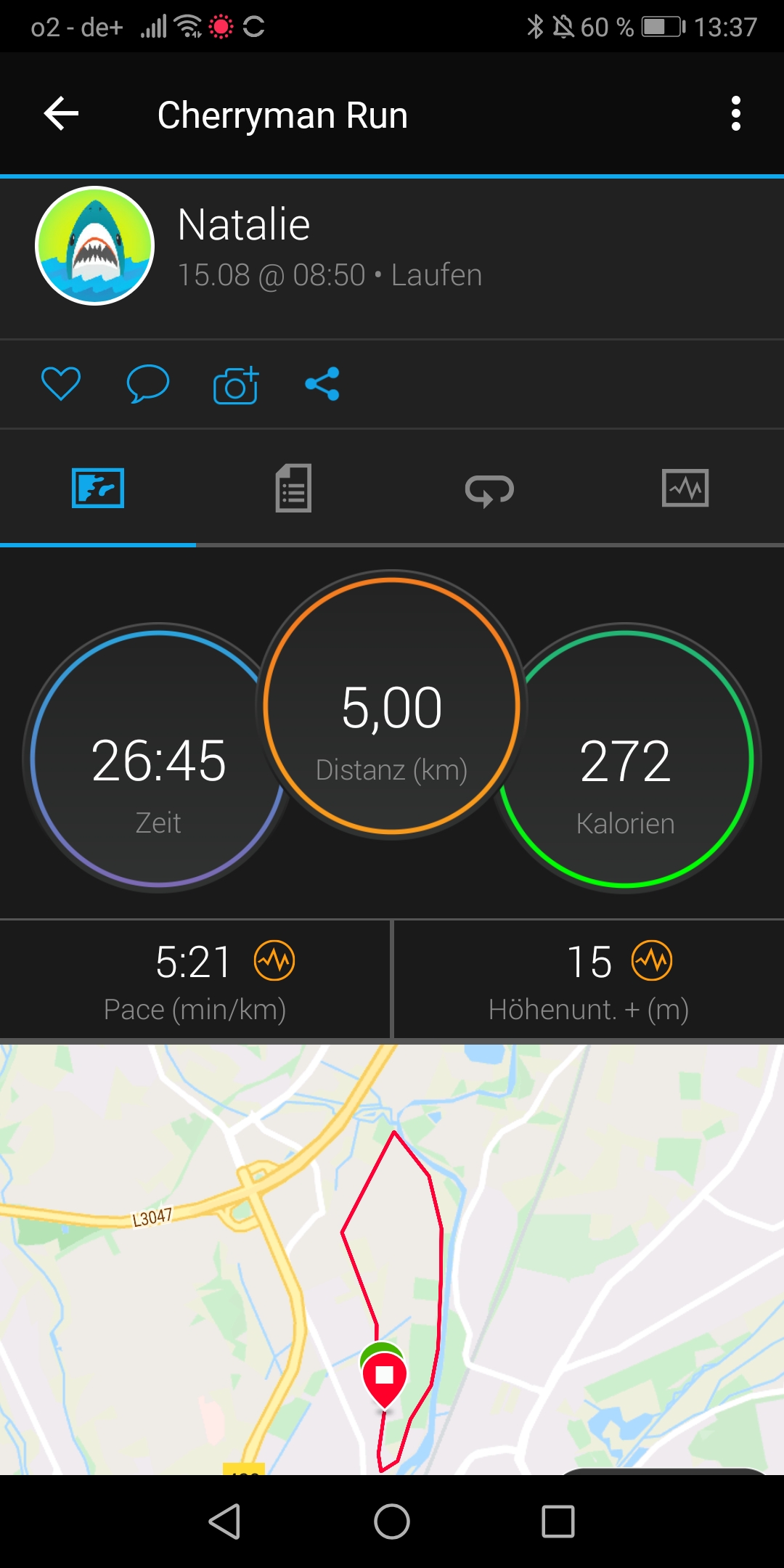Tap the elevation gain chart icon
Viewport: 784px width, 1568px height.
(x=652, y=960)
